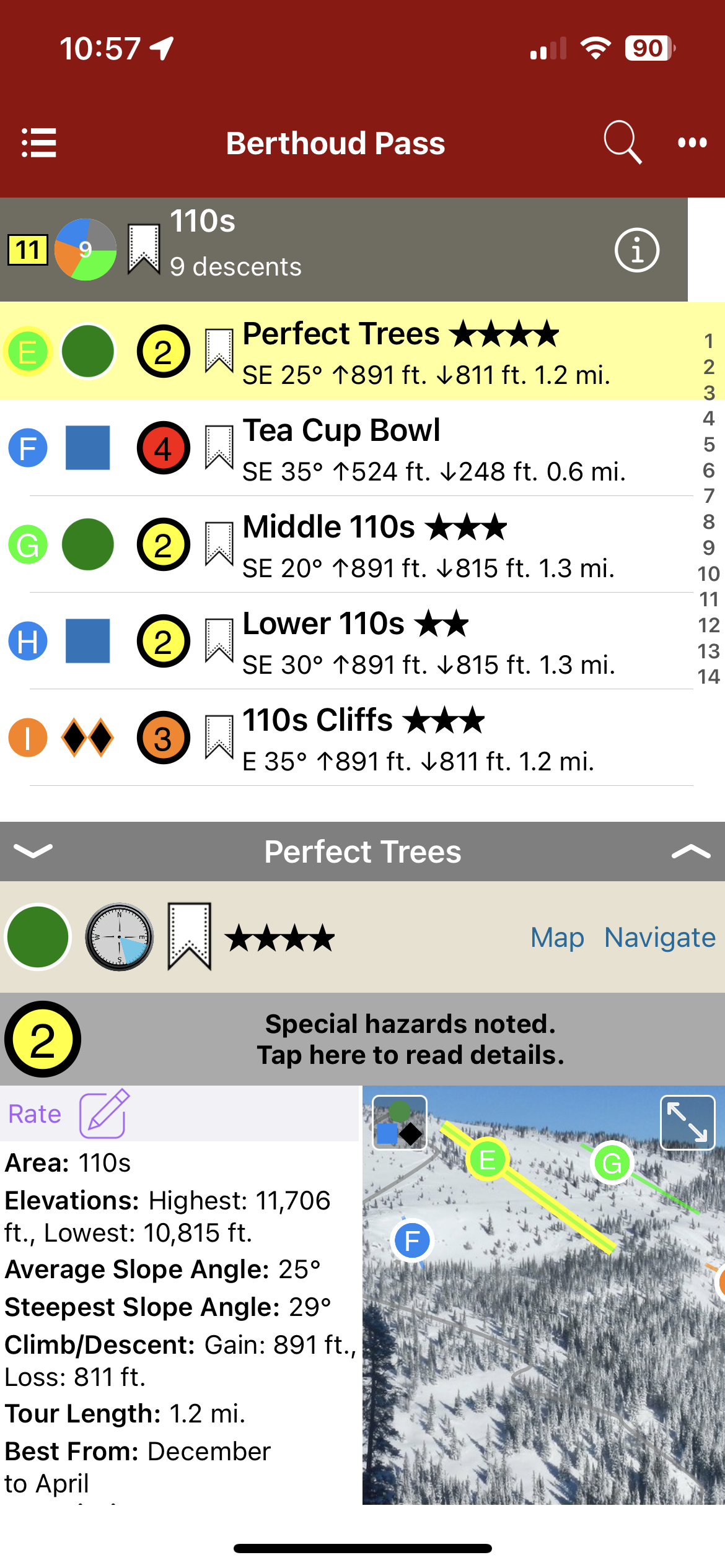Expand the slope photo to fullscreen
The width and height of the screenshot is (725, 1568).
click(x=687, y=1123)
